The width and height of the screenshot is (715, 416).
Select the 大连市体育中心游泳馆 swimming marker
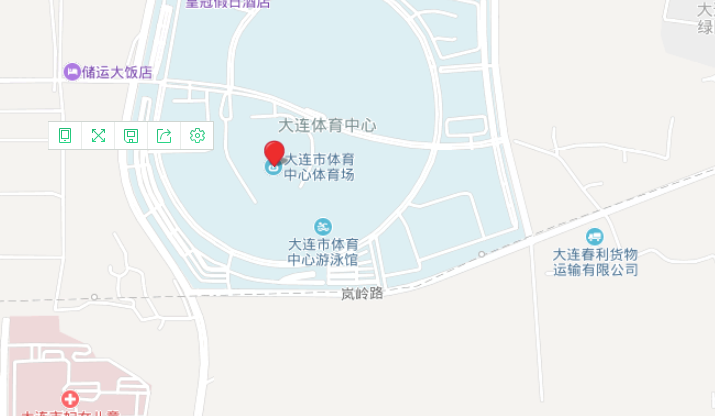(323, 227)
